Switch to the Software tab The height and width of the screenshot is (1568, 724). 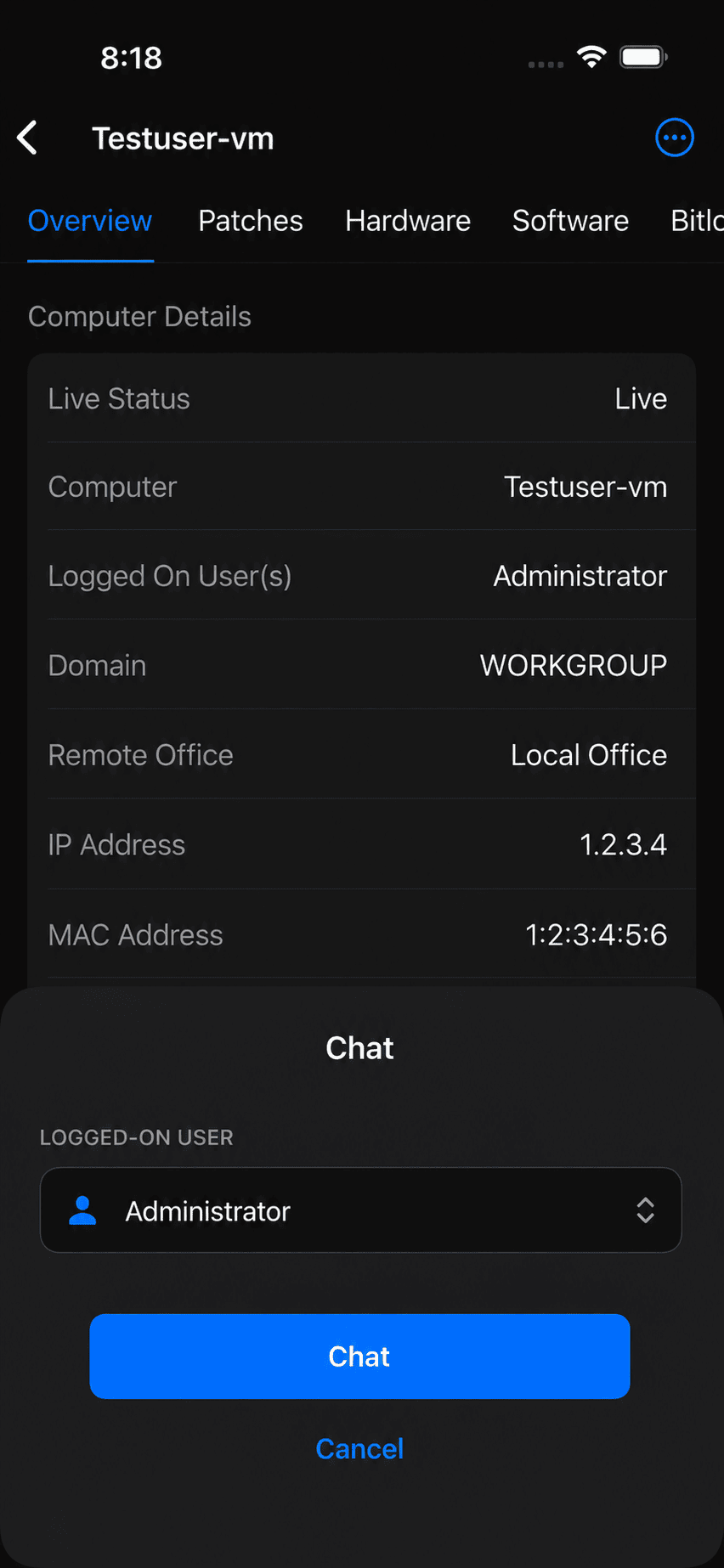(570, 221)
